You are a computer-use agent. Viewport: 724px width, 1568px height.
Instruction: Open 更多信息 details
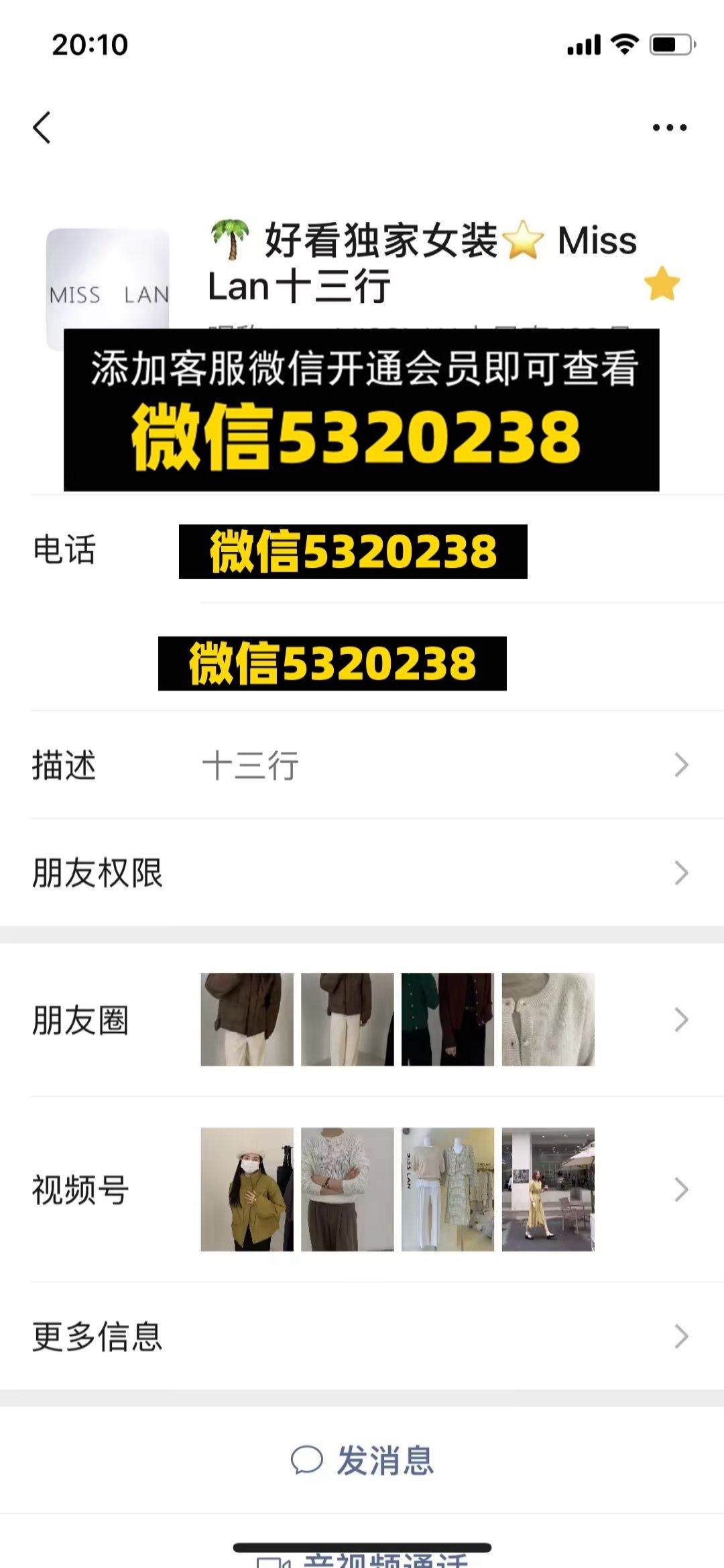pos(362,1336)
